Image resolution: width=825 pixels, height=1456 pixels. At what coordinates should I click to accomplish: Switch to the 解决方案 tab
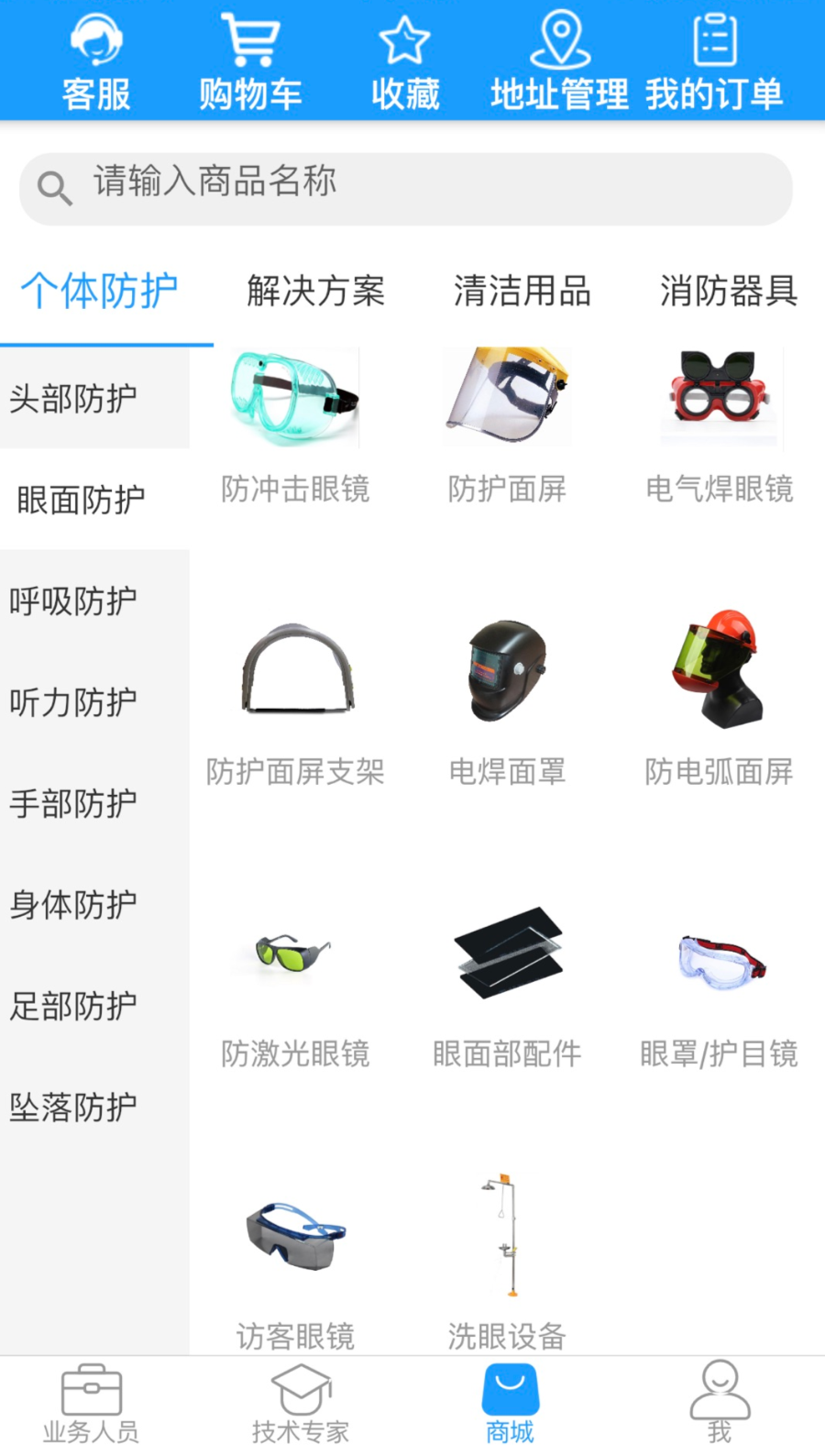pos(315,292)
